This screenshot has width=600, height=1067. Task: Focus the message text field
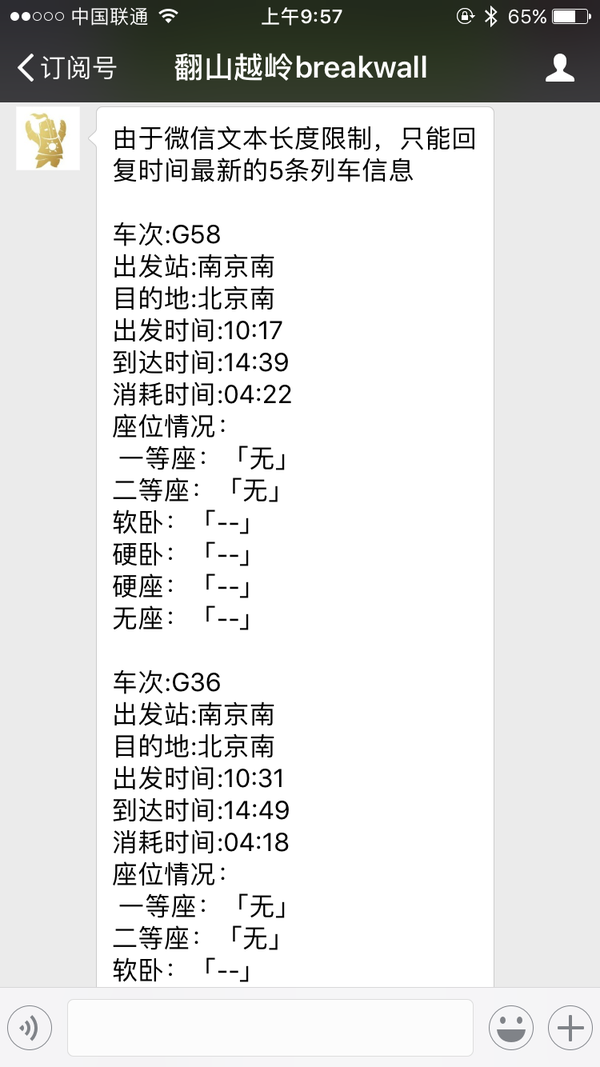point(270,1028)
